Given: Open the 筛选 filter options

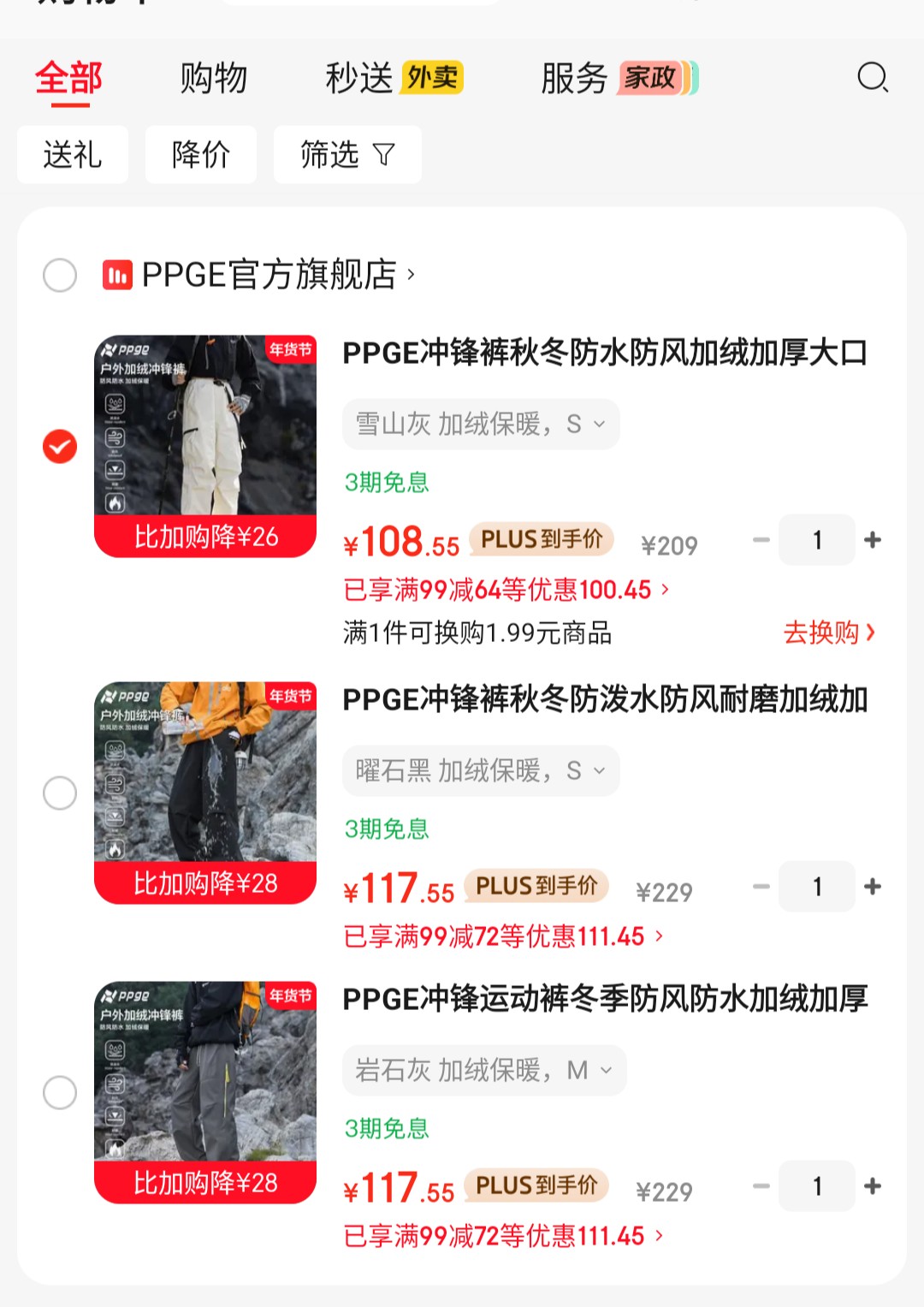Looking at the screenshot, I should click(x=347, y=155).
